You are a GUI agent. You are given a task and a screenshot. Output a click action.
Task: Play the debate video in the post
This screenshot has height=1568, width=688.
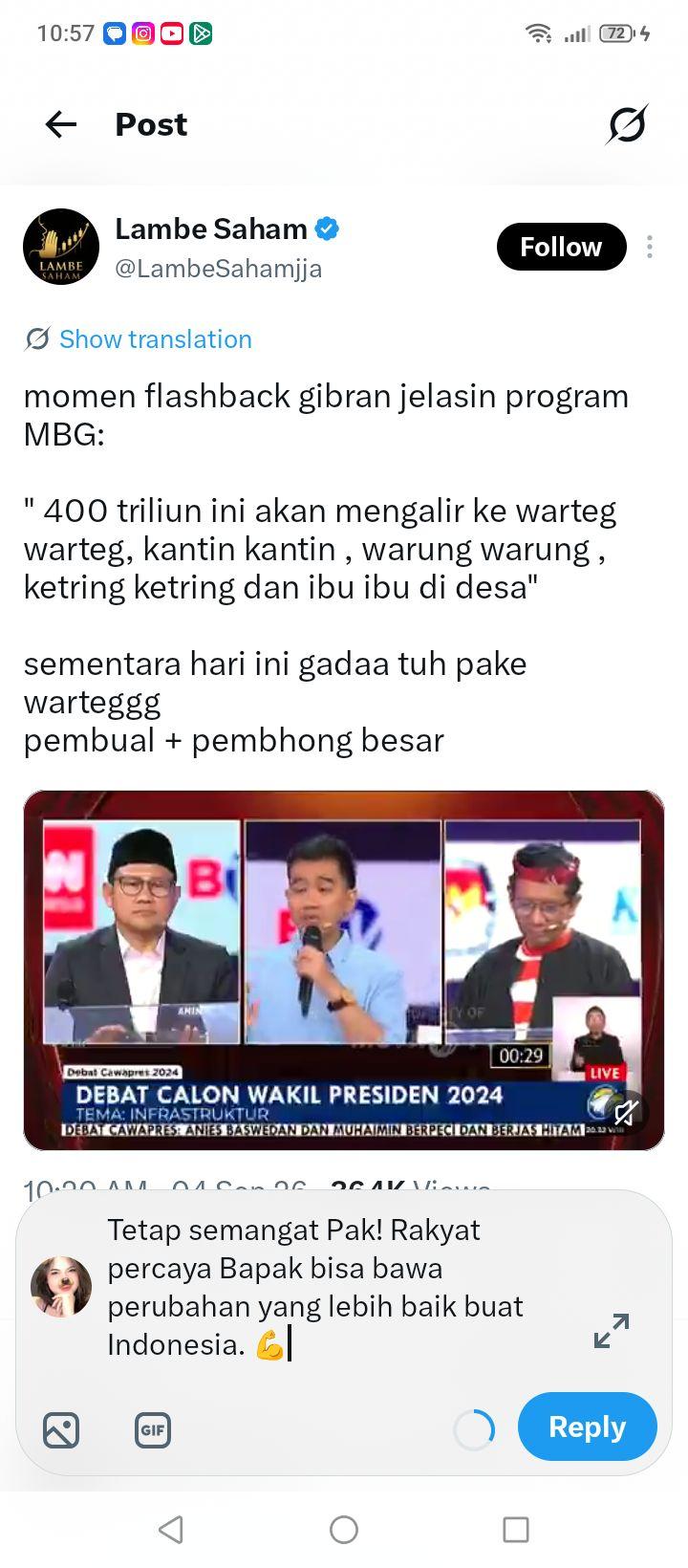344,969
